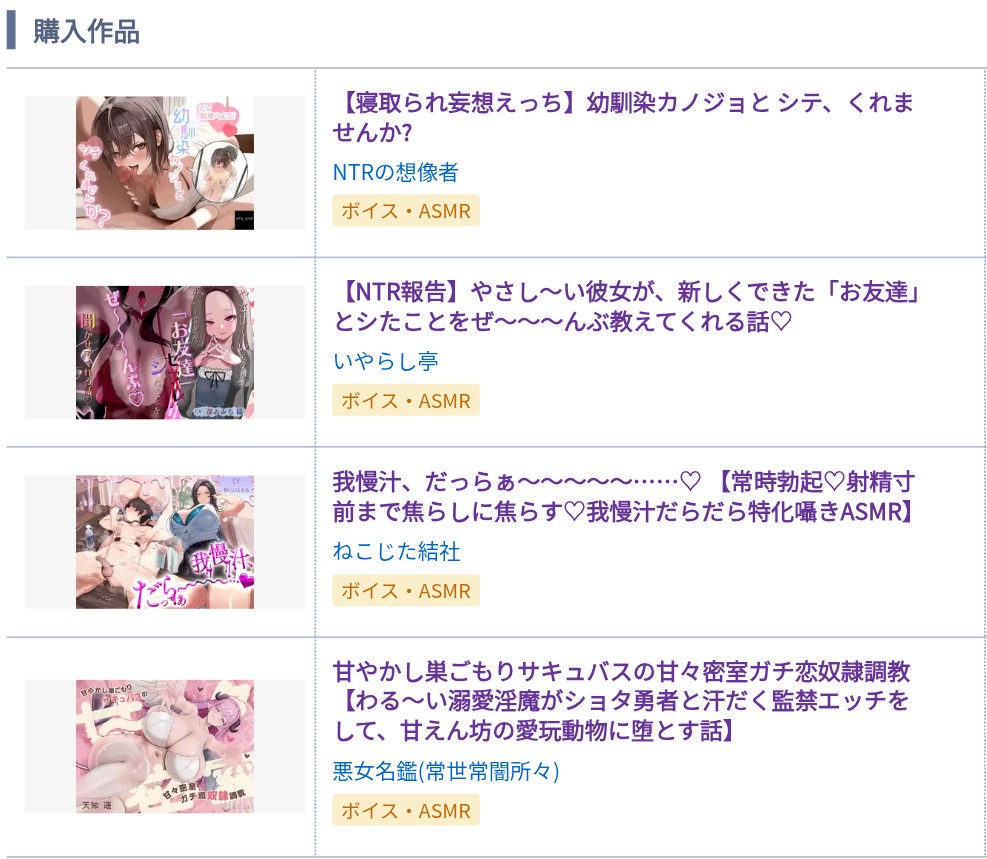Open the circle page 悪女名鑑(常世常闇所々)
This screenshot has width=987, height=859.
[445, 771]
